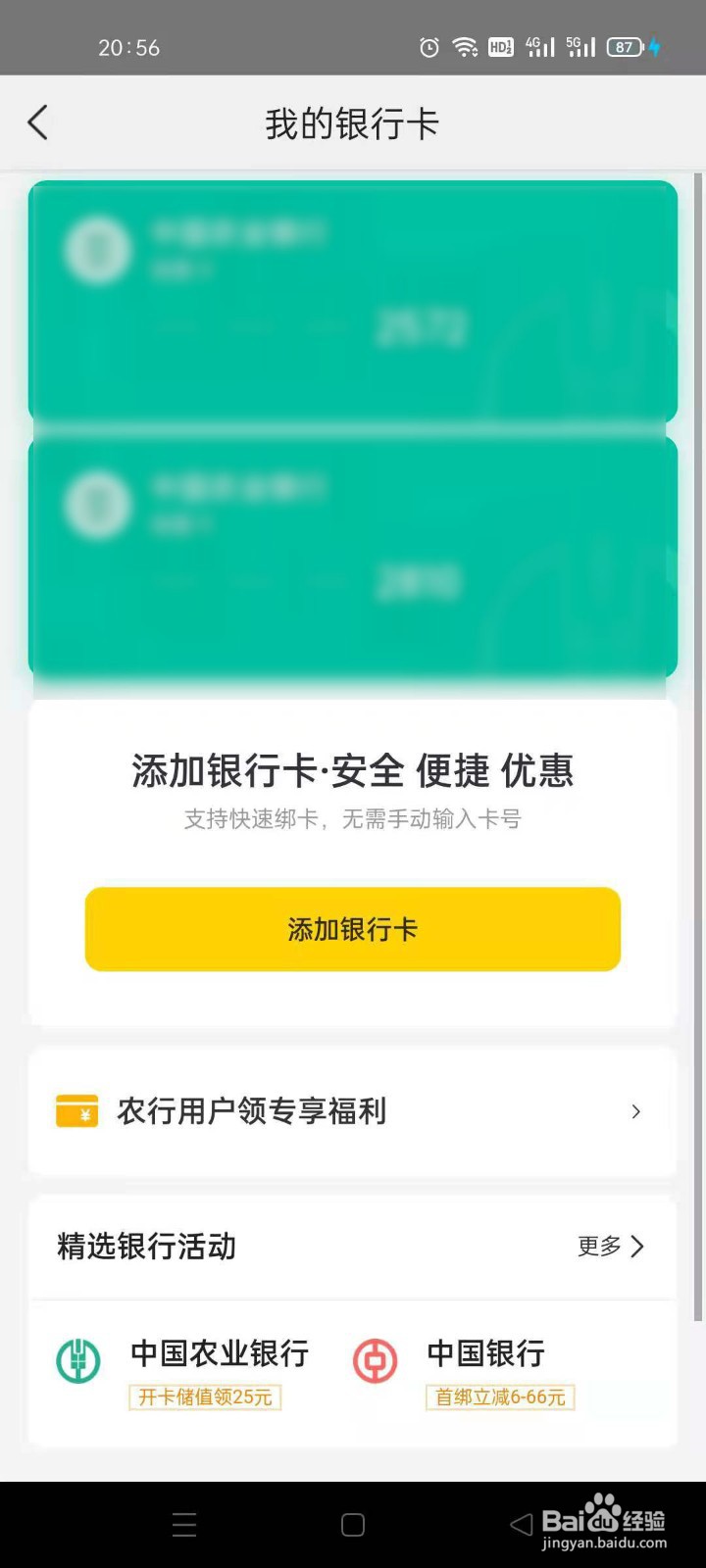The image size is (706, 1568).
Task: Tap the alarm clock icon in the status bar
Action: [428, 46]
